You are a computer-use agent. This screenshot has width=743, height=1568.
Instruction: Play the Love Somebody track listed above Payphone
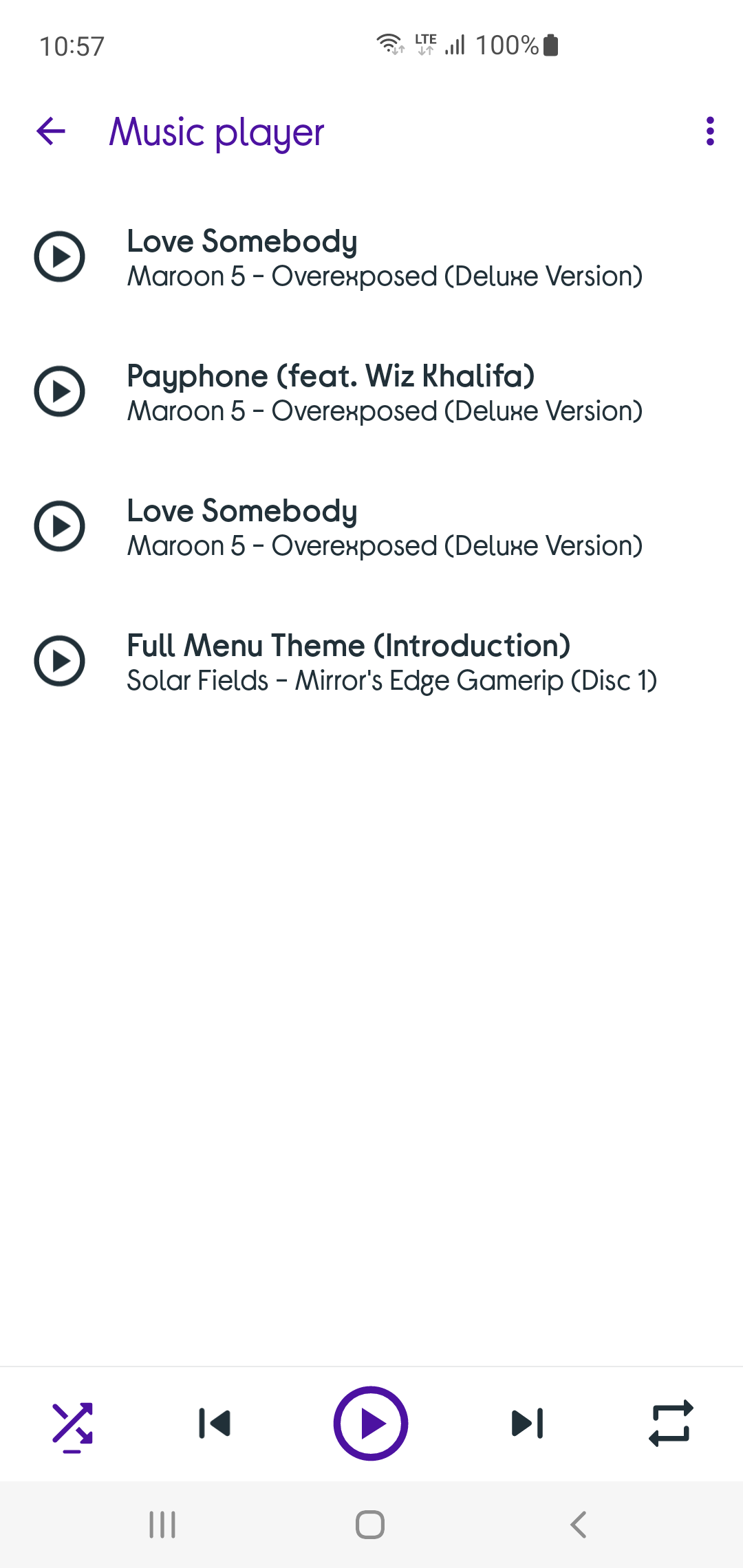click(x=60, y=257)
